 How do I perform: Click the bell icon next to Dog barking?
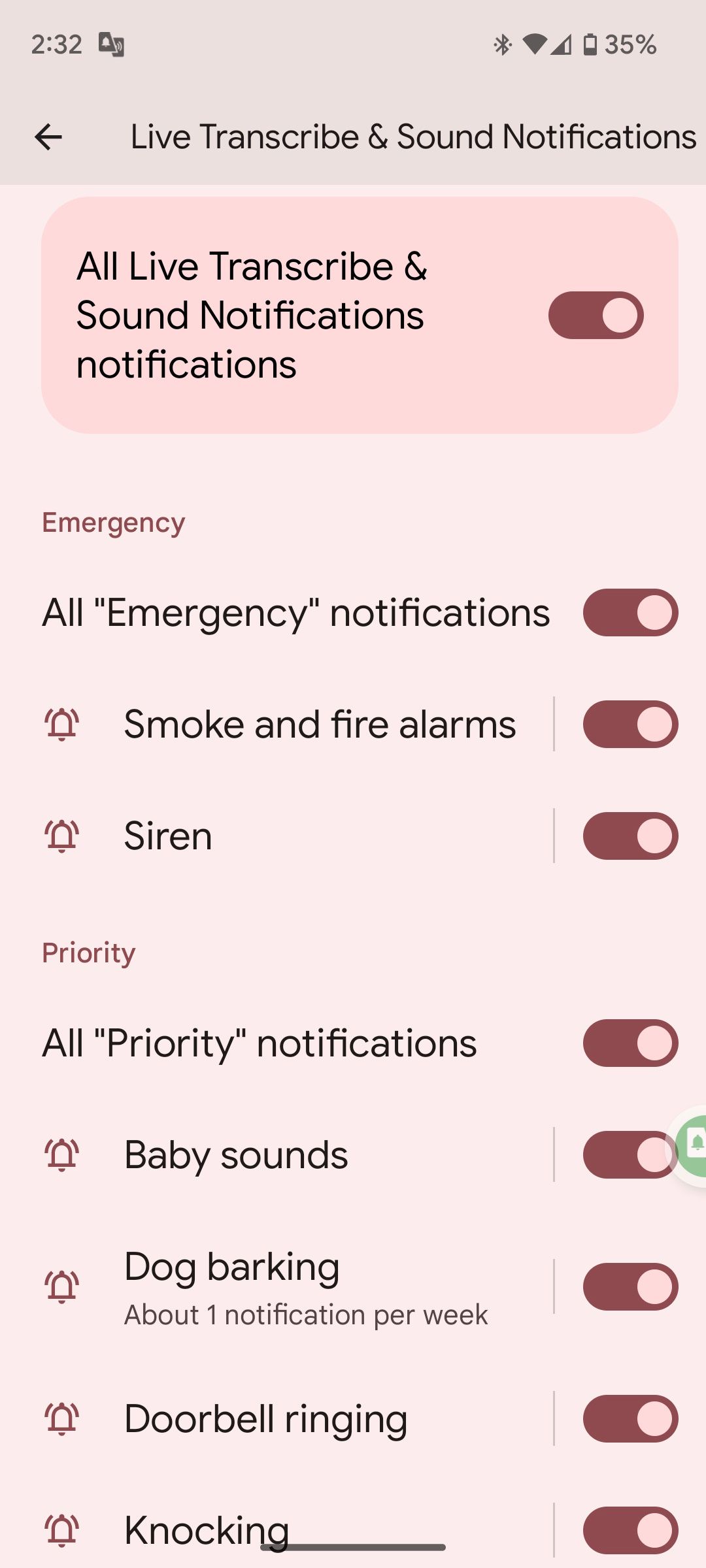(62, 1284)
